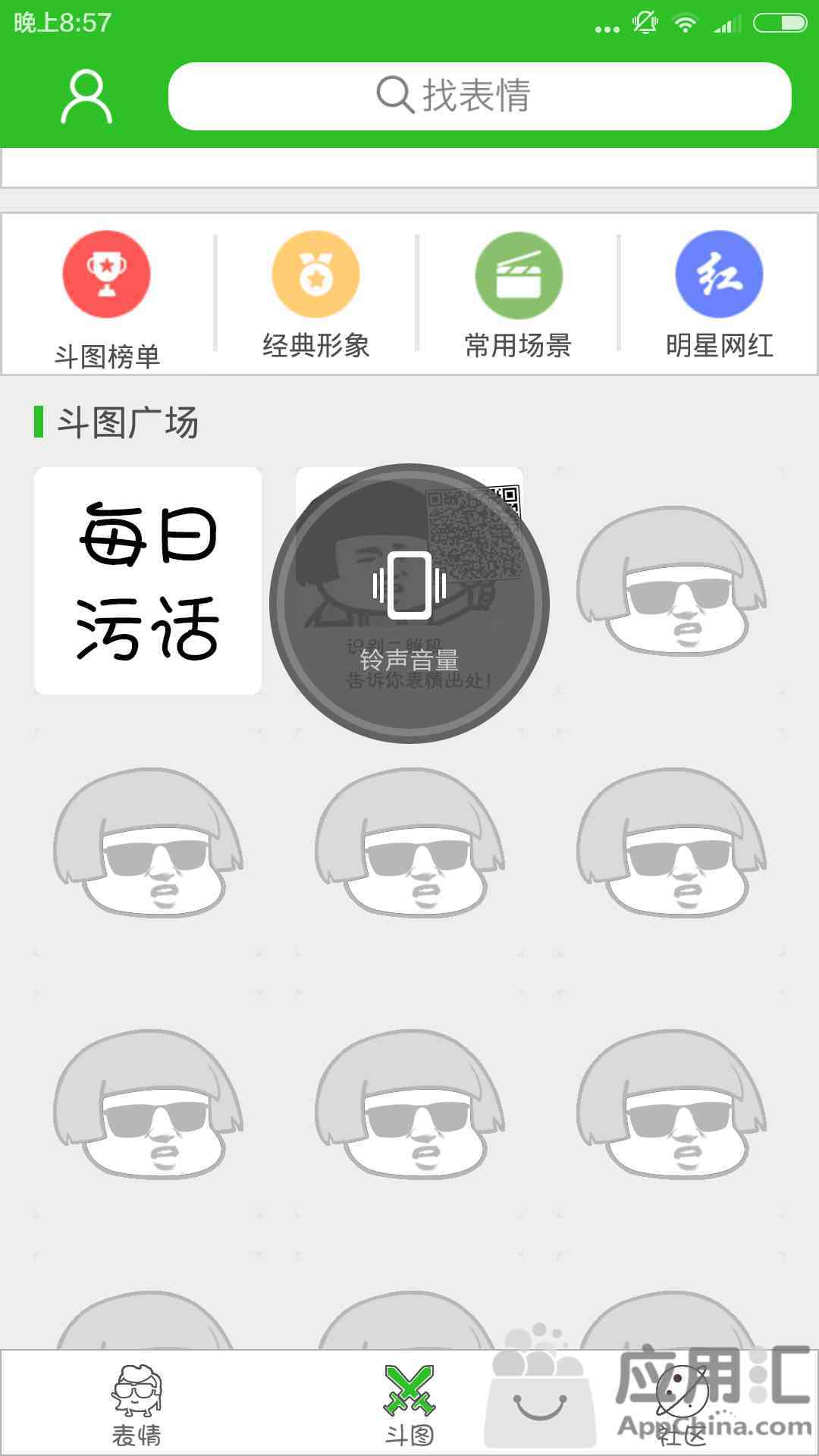Open the 每日污话 sticker tile

point(148,581)
